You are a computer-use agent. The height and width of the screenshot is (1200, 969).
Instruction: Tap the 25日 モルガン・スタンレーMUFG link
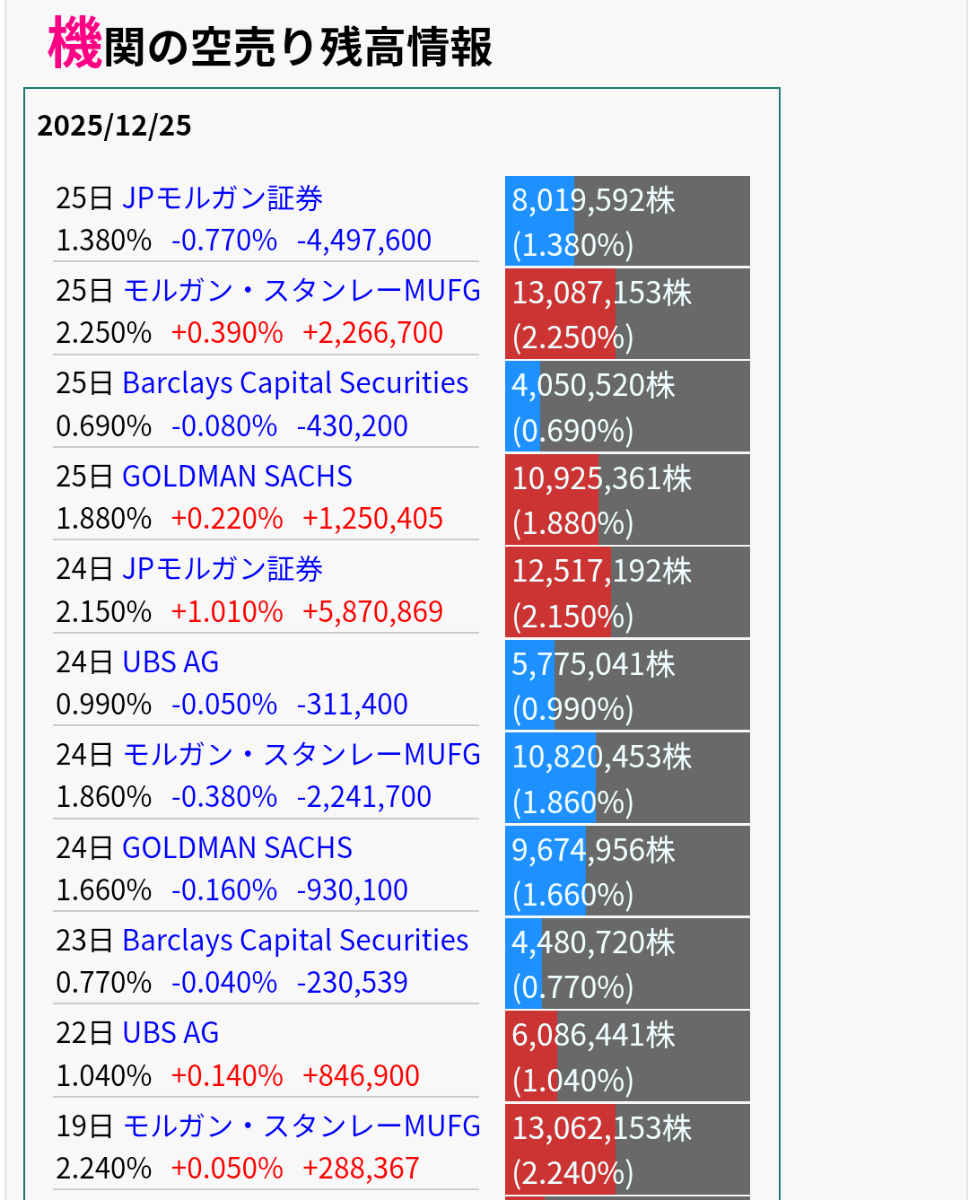pos(301,291)
